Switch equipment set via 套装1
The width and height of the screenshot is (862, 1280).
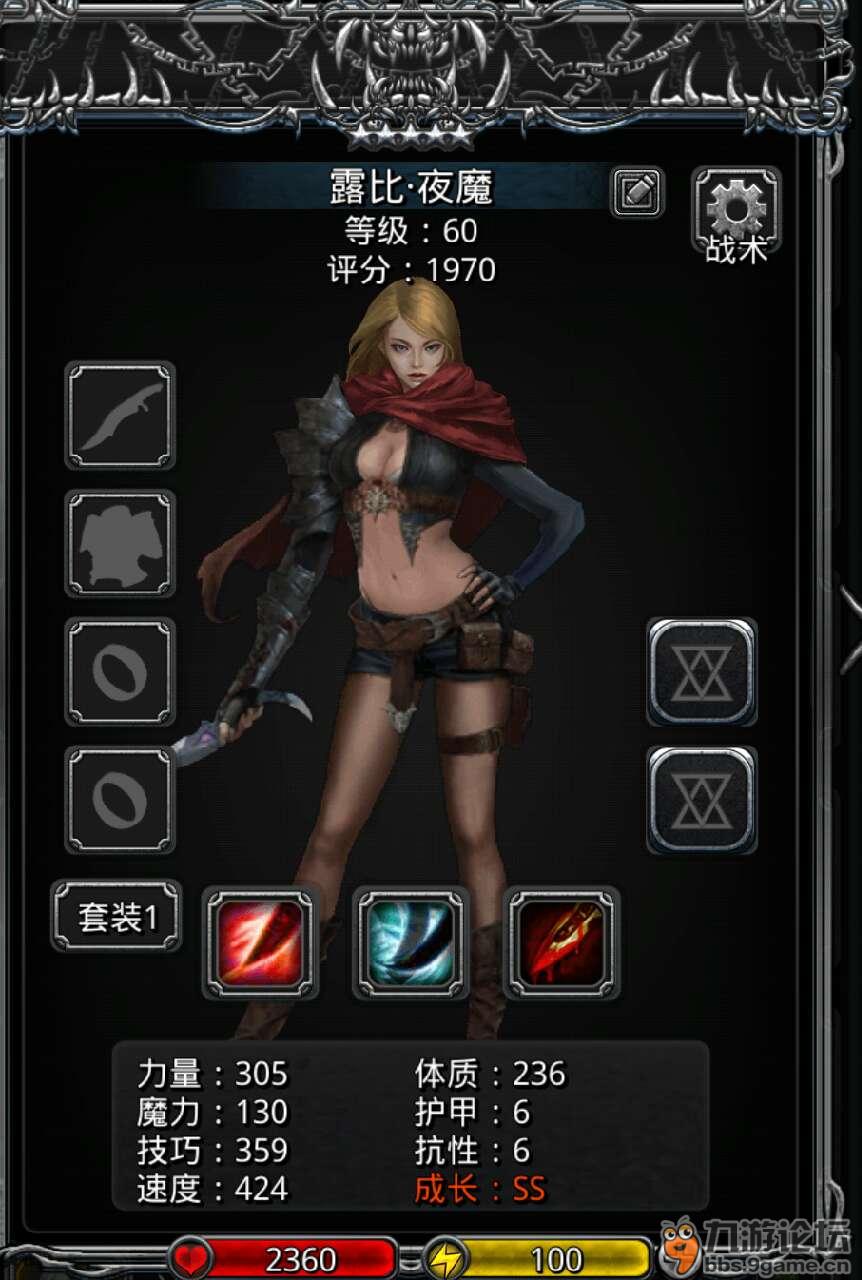tap(117, 917)
